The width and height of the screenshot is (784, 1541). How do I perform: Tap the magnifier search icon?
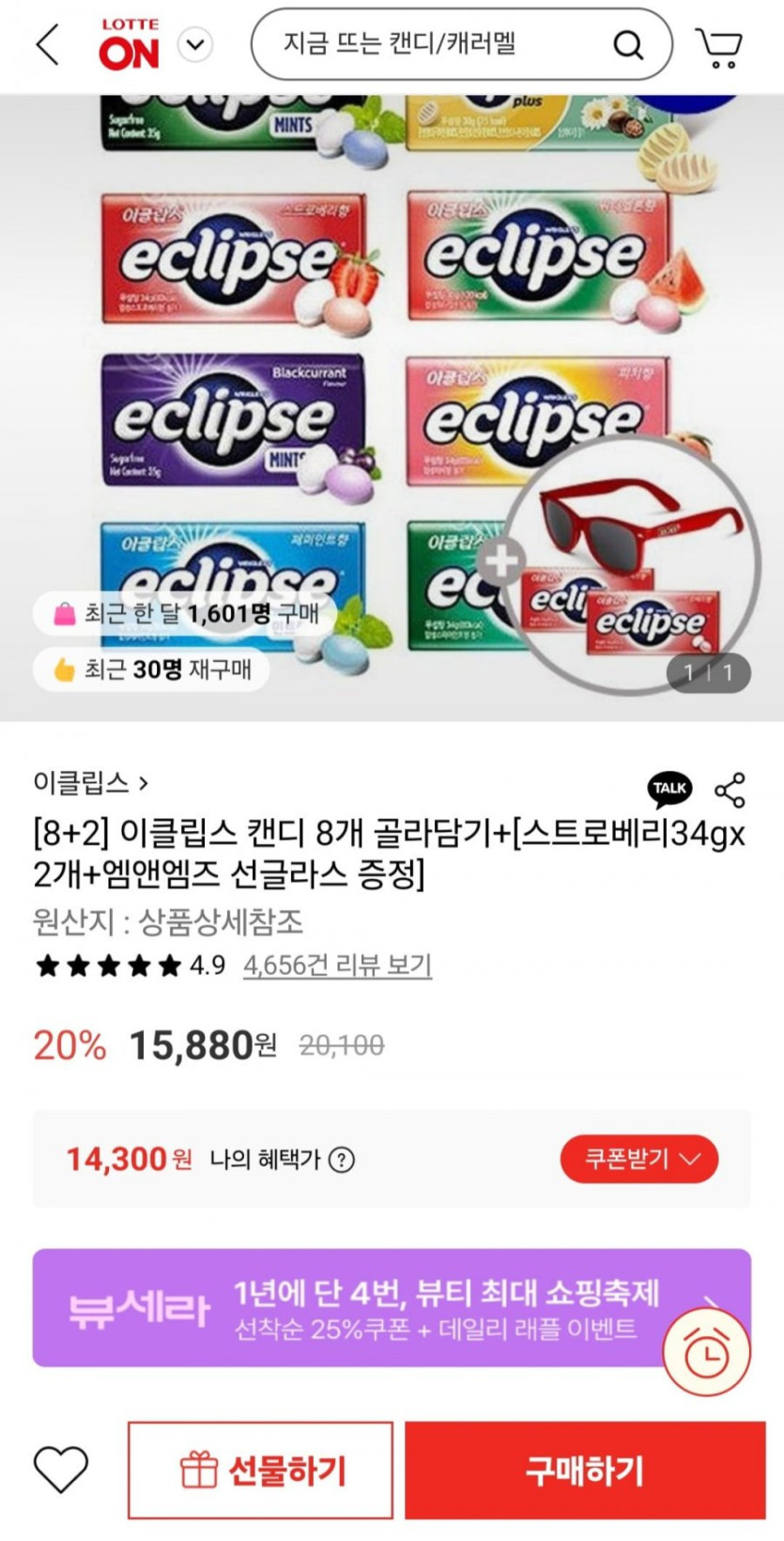[628, 44]
